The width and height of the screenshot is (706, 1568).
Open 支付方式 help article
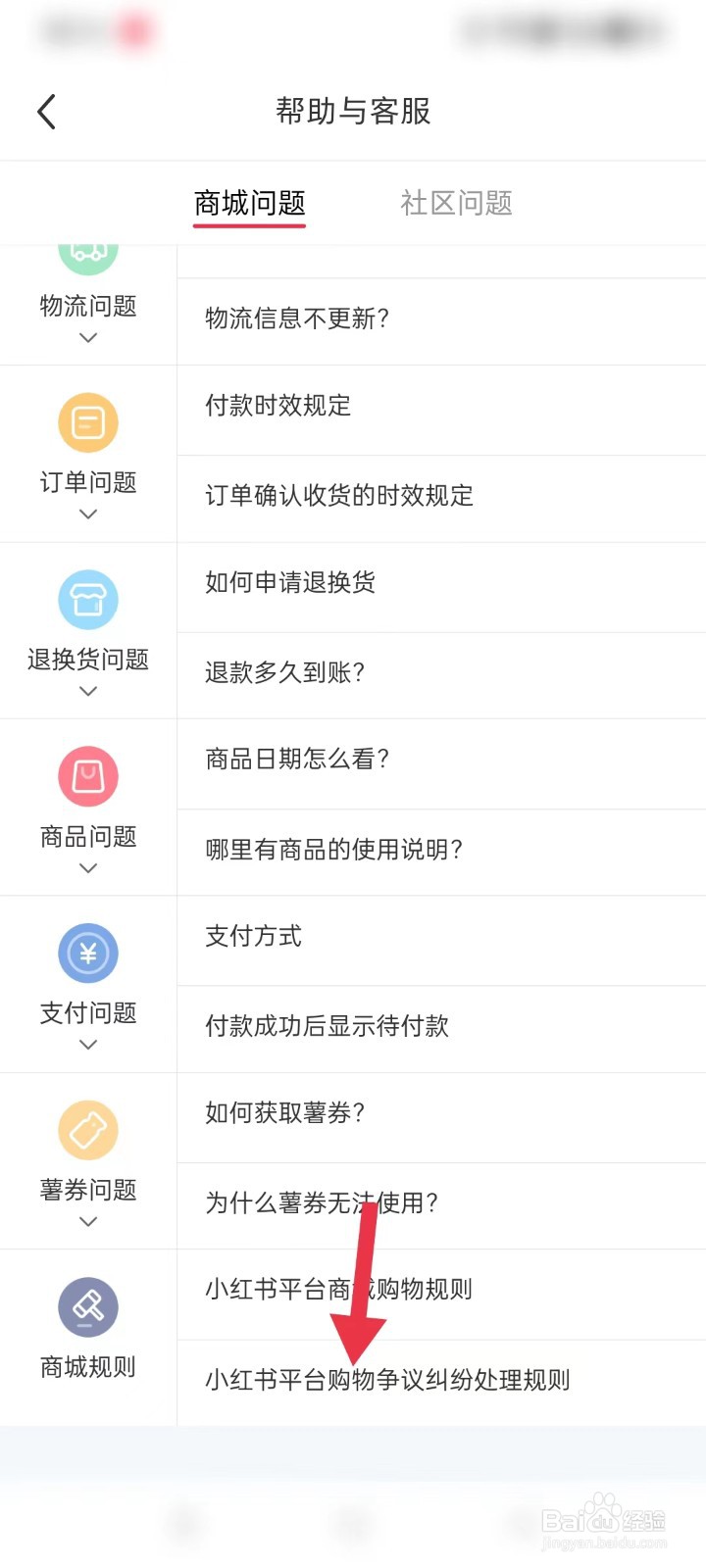click(441, 938)
